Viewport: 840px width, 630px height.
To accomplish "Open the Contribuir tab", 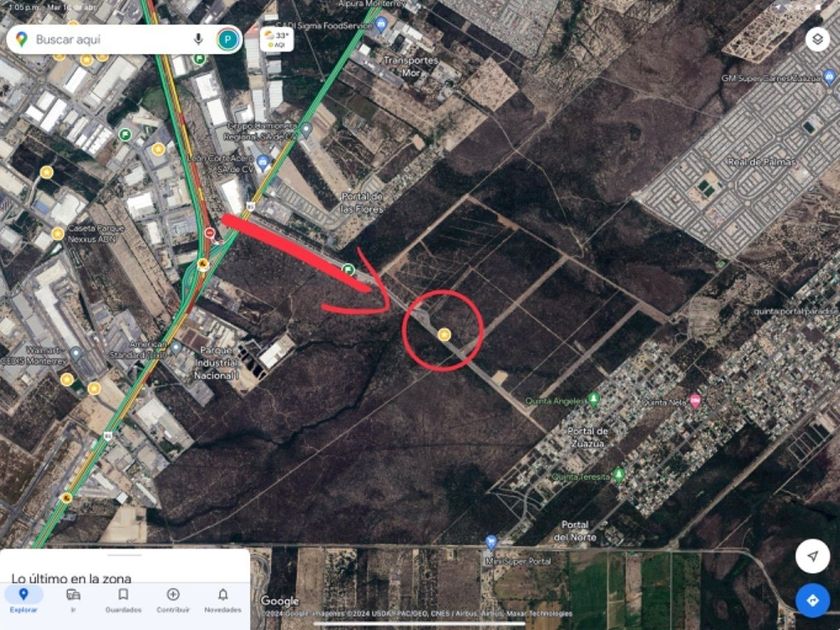I will pyautogui.click(x=173, y=600).
